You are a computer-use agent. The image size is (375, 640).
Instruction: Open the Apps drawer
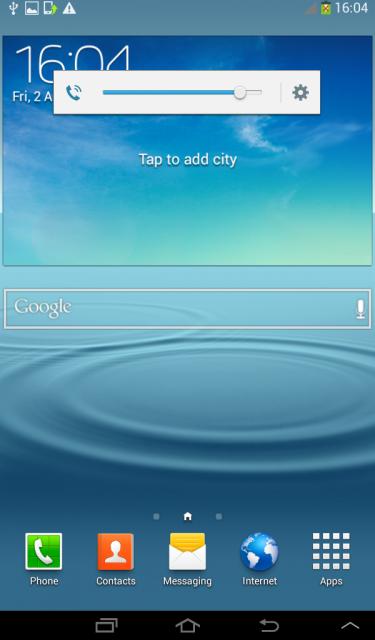point(331,559)
